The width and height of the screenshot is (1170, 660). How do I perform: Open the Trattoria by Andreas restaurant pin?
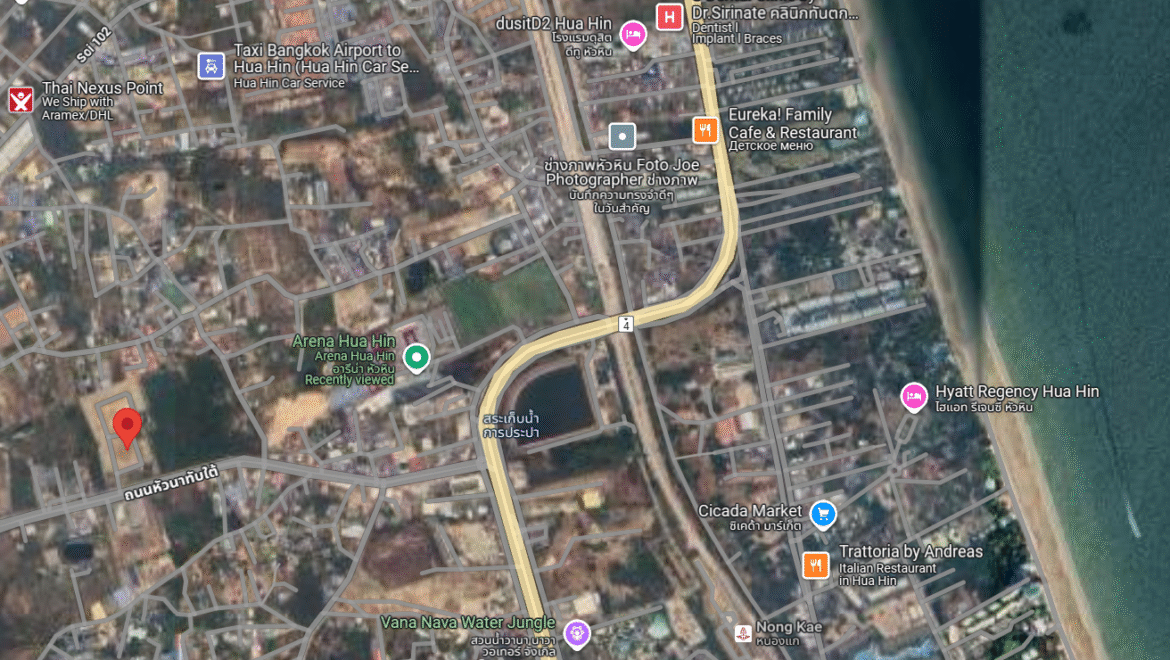[816, 565]
